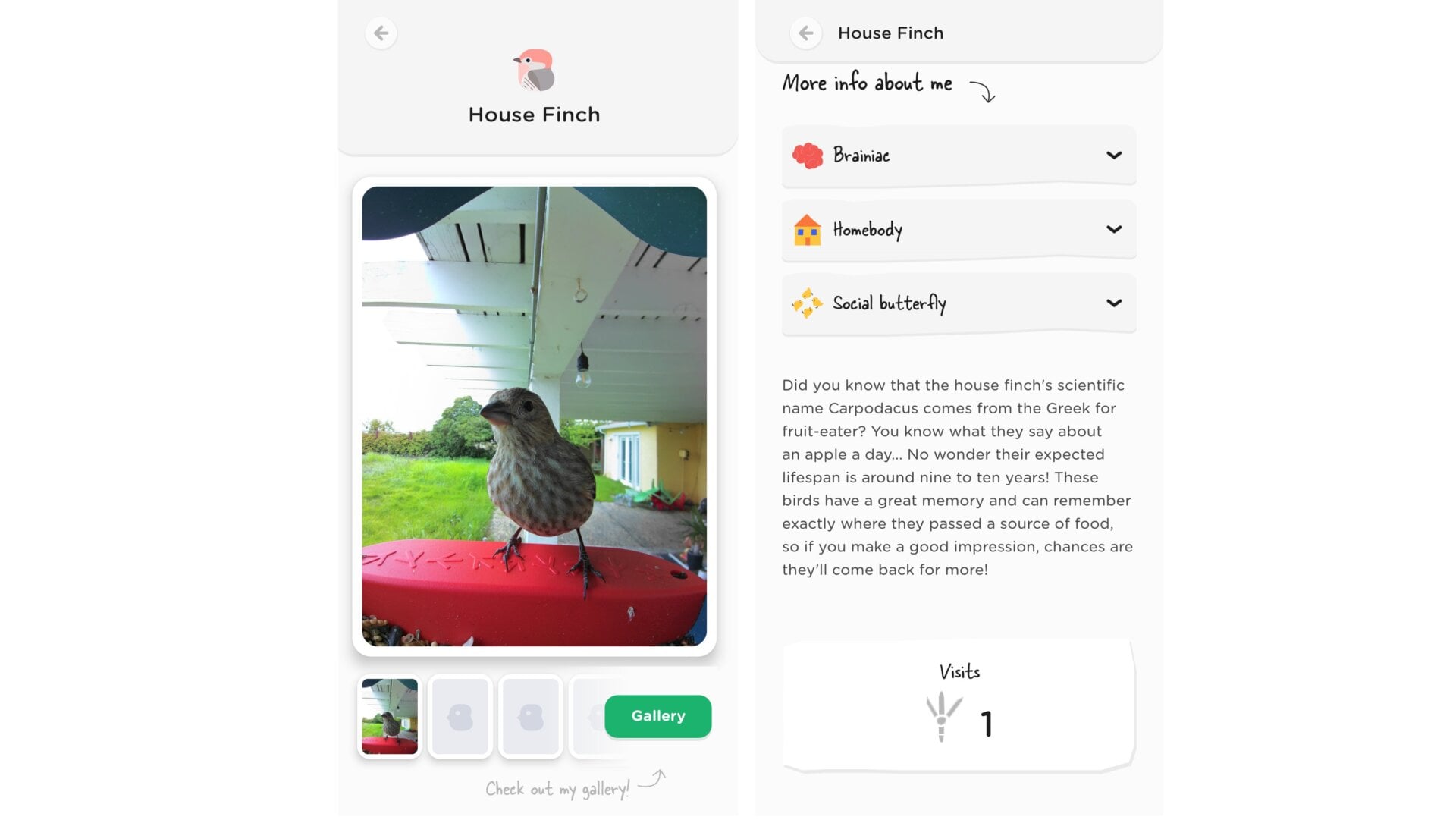Viewport: 1456px width, 820px height.
Task: Open the Gallery button
Action: pyautogui.click(x=657, y=716)
